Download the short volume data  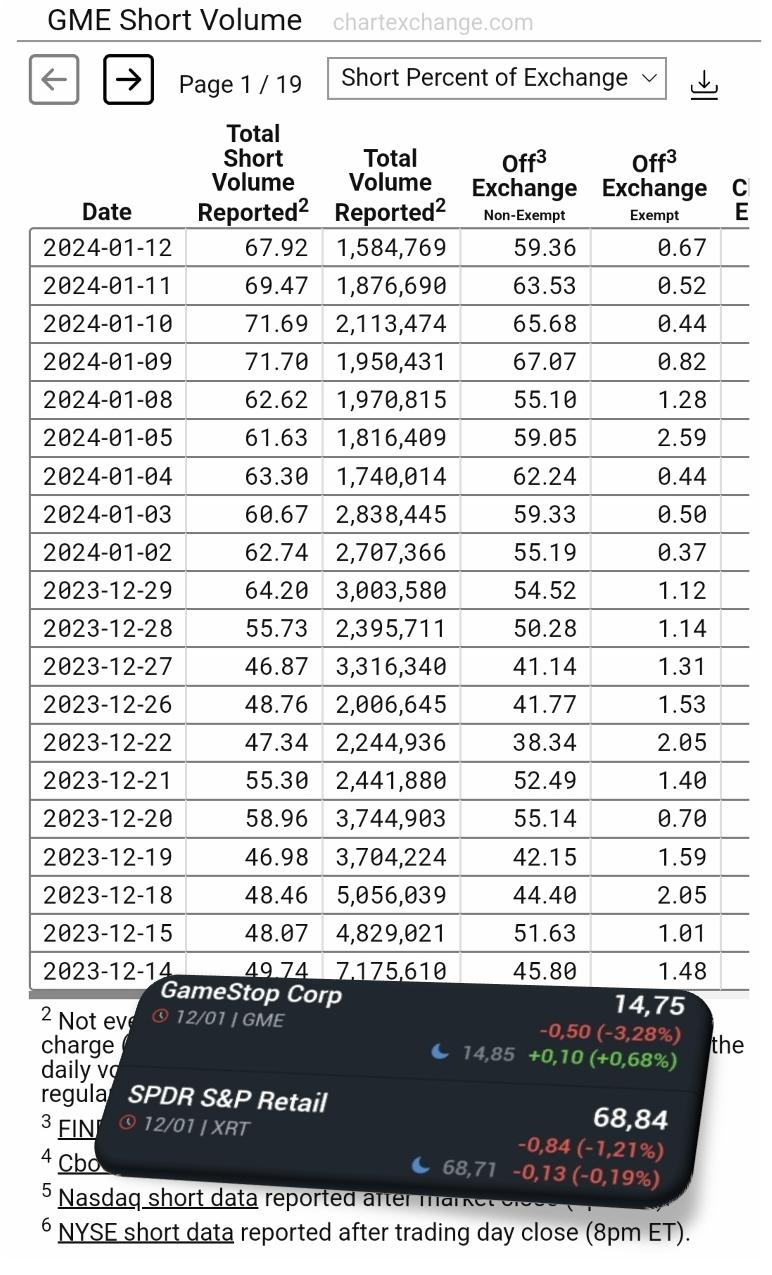[x=705, y=82]
